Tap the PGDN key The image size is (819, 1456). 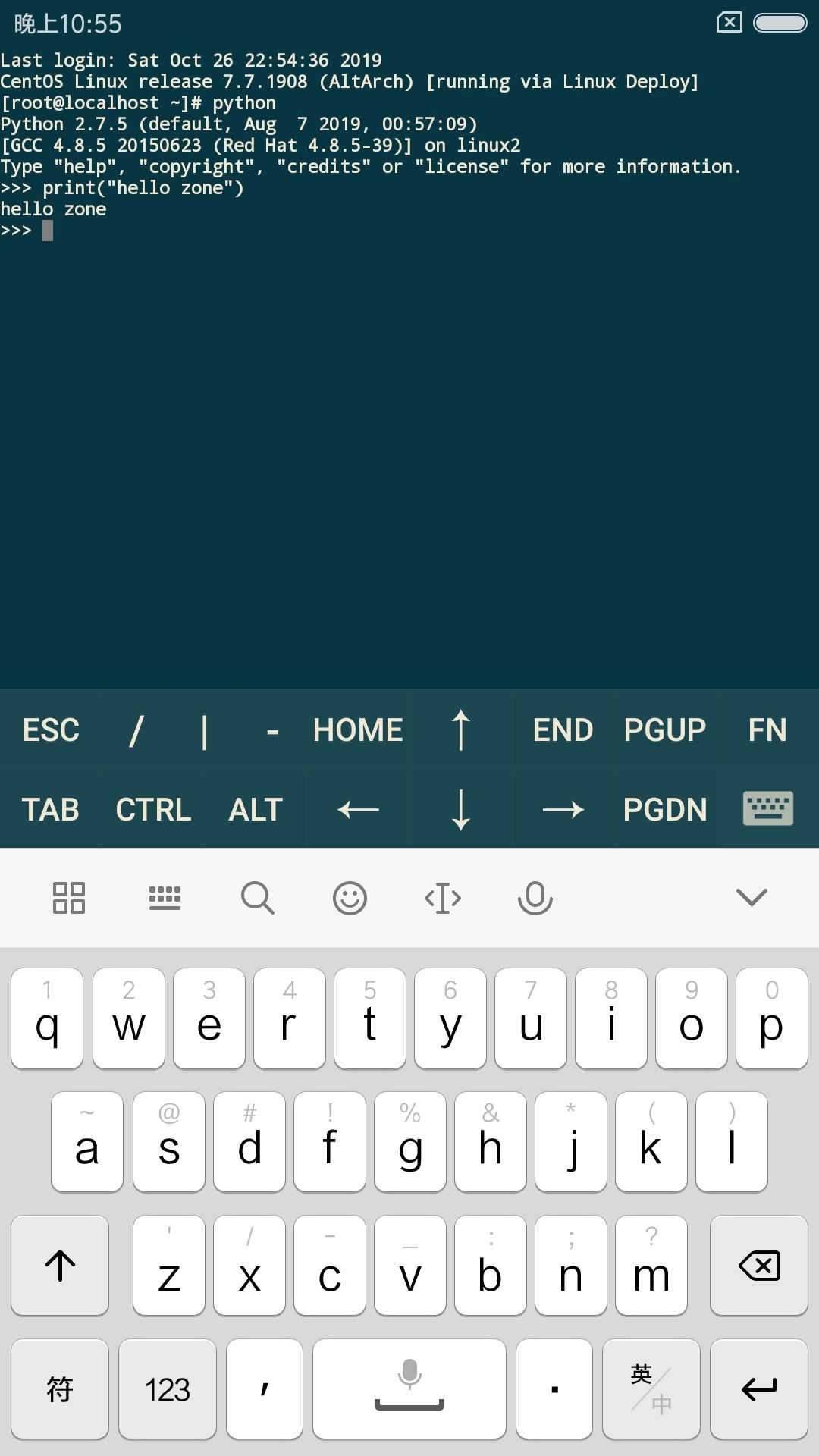665,809
